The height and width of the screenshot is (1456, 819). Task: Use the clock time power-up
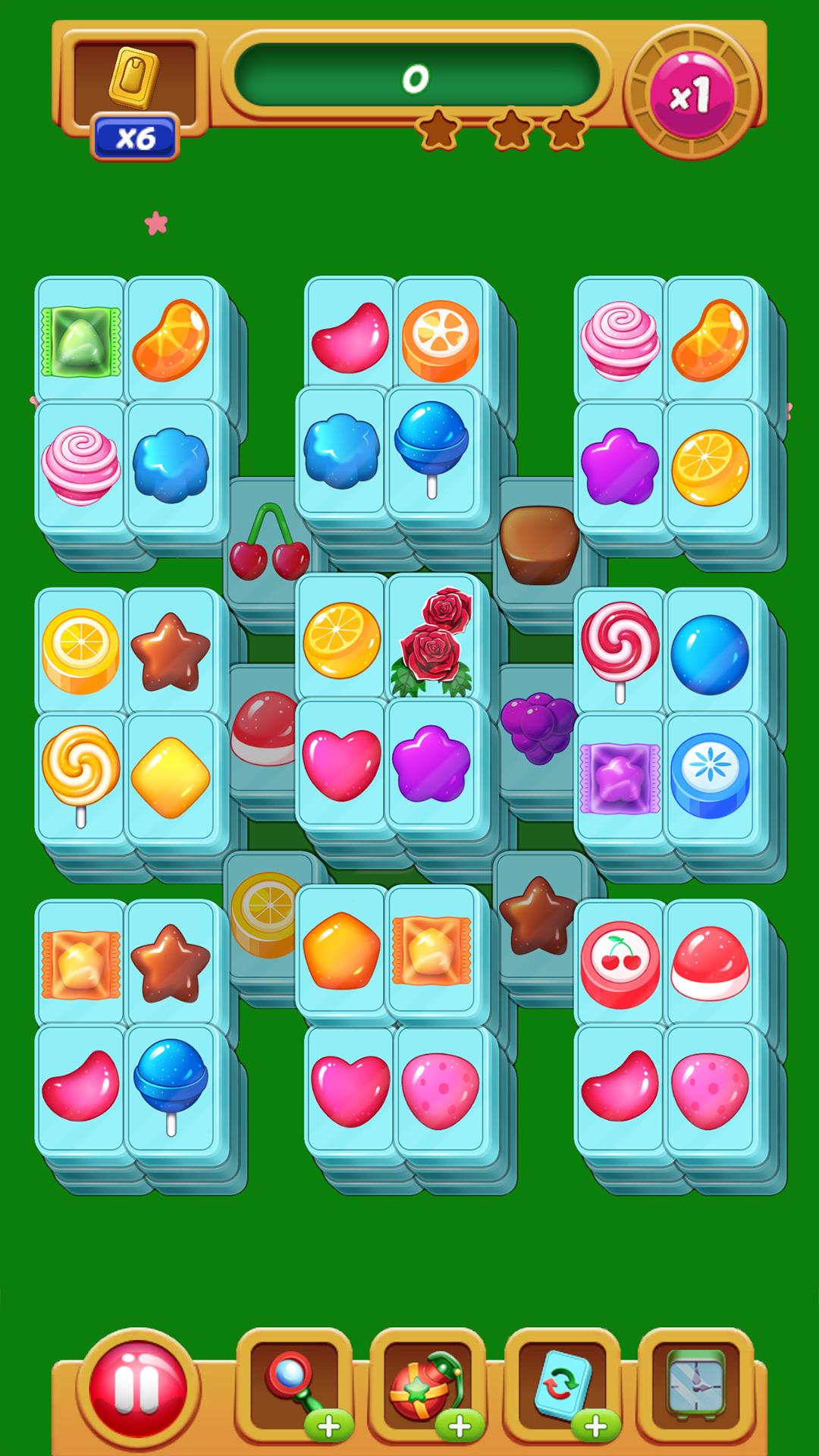point(695,1386)
